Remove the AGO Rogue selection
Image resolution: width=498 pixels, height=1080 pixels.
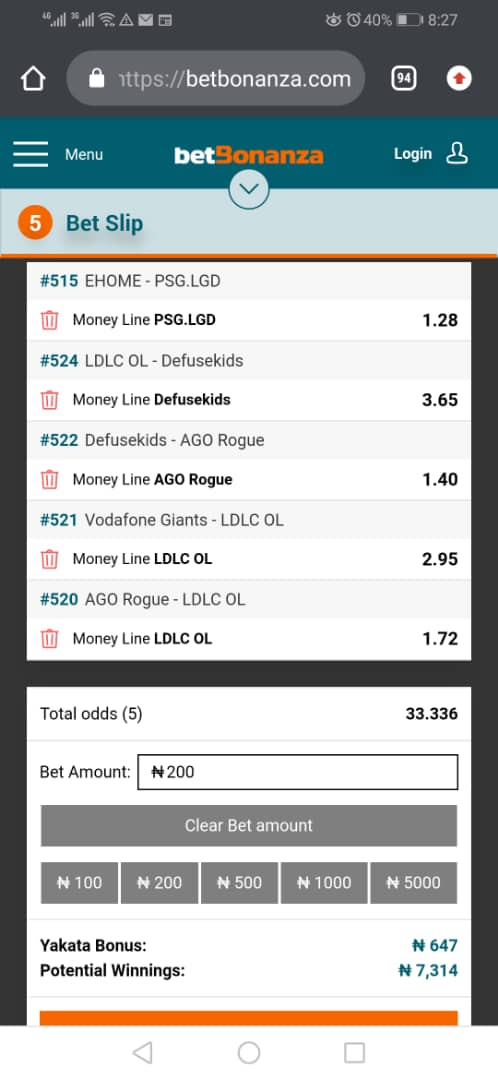tap(50, 479)
